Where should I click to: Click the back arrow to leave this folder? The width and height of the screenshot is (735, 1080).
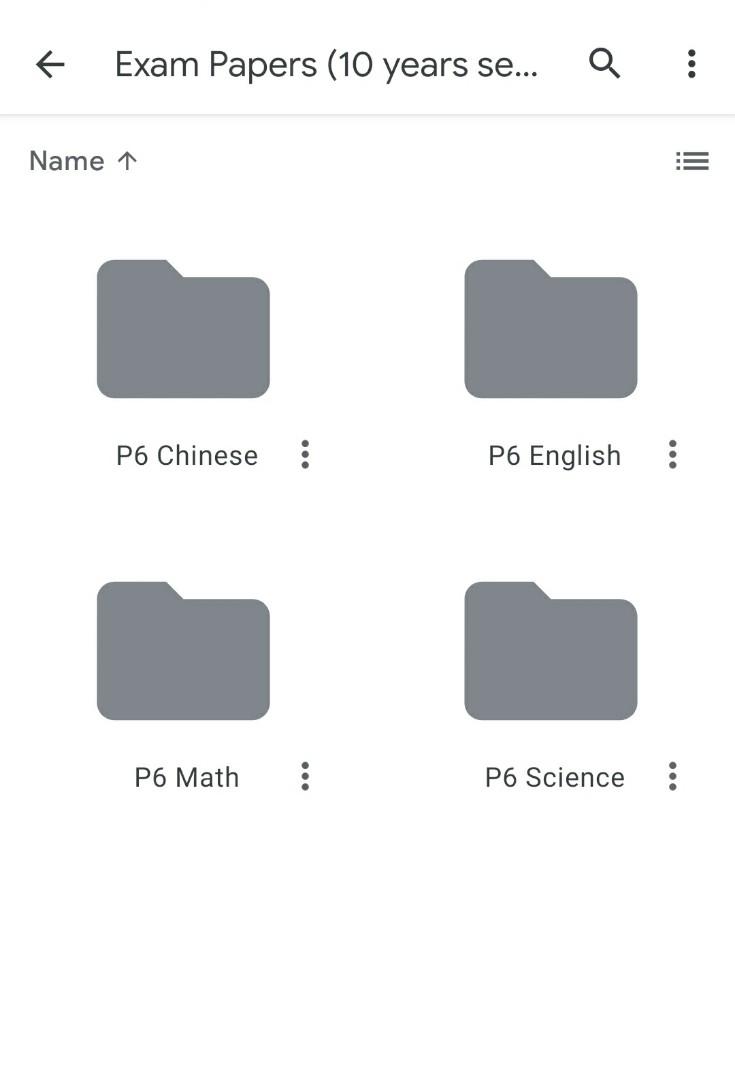pyautogui.click(x=49, y=63)
